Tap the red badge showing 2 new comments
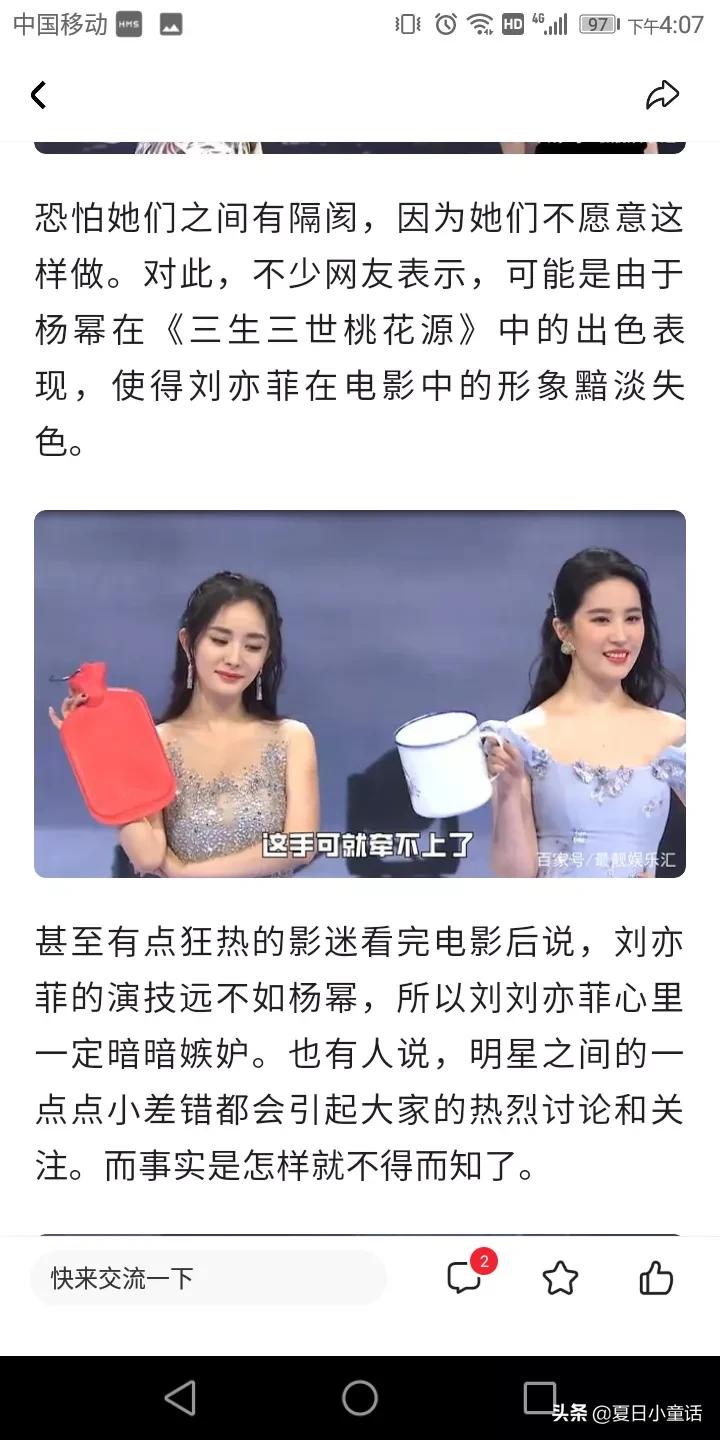This screenshot has height=1440, width=720. click(x=482, y=1263)
